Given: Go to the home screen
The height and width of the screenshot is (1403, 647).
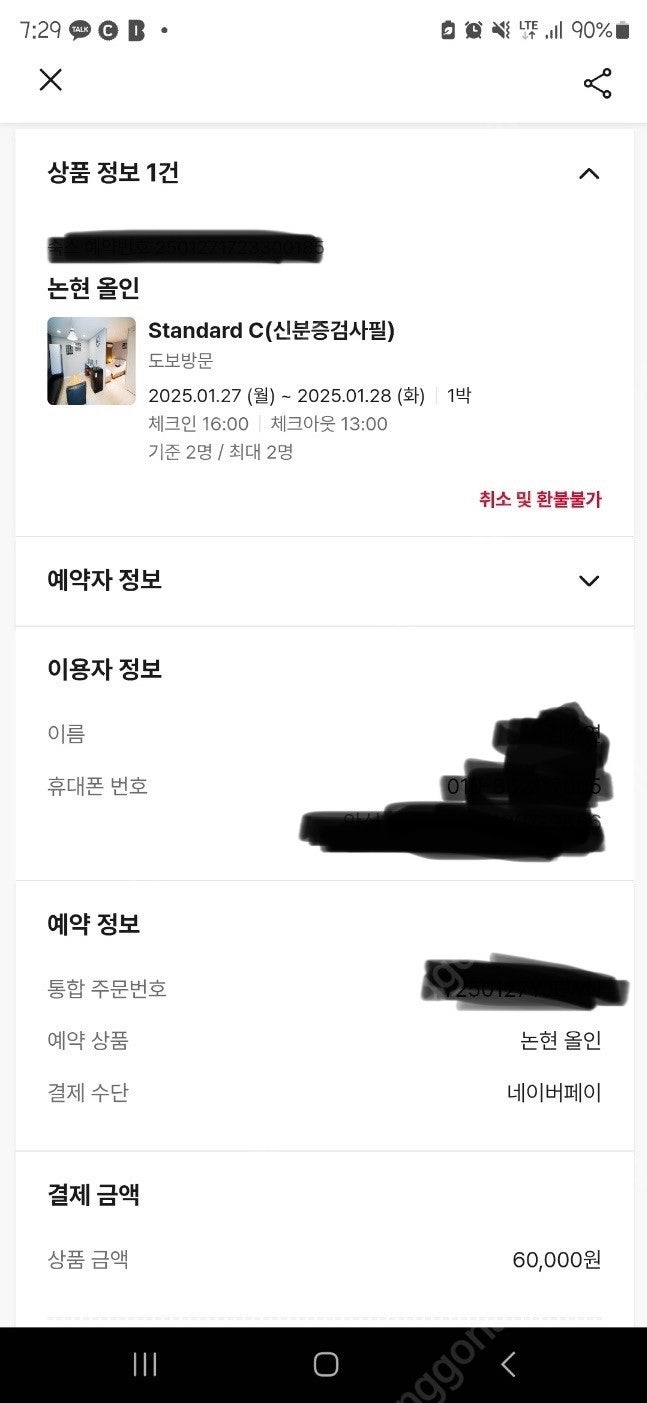Looking at the screenshot, I should [x=325, y=1364].
